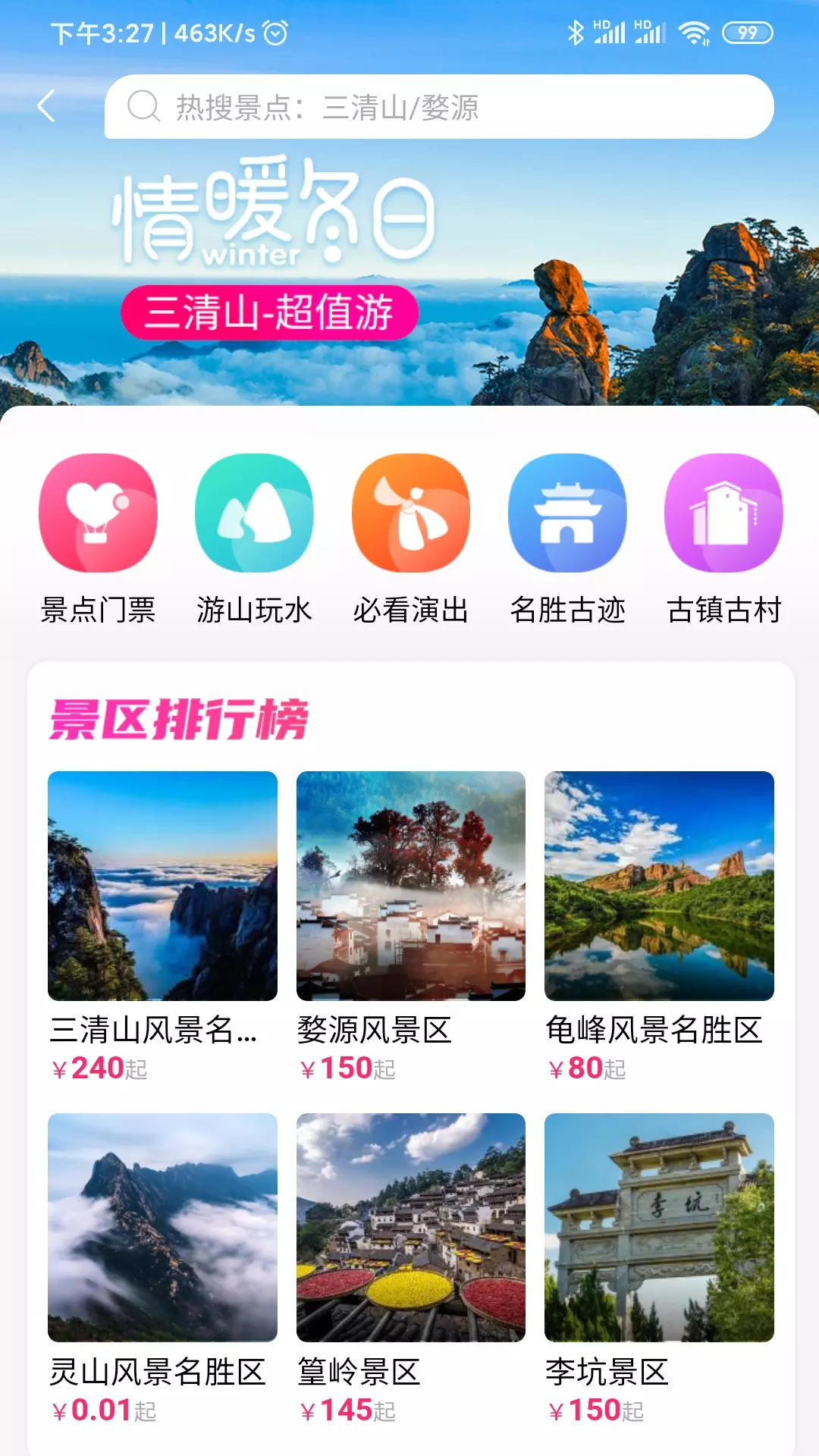View the 婺源风景区 scenic spot card

(x=411, y=927)
